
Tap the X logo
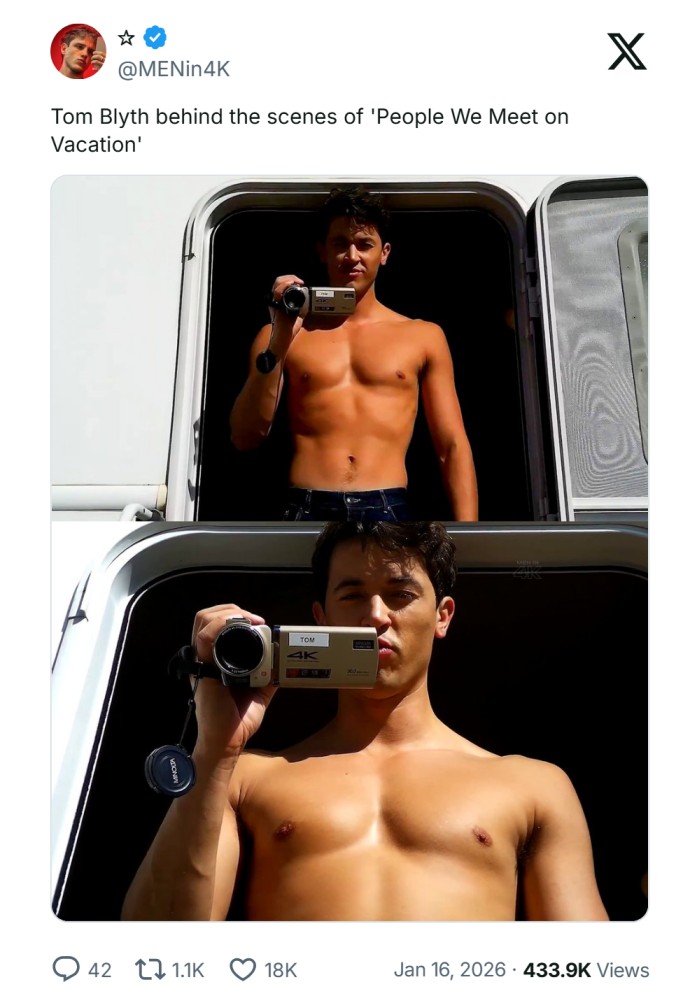pyautogui.click(x=627, y=52)
